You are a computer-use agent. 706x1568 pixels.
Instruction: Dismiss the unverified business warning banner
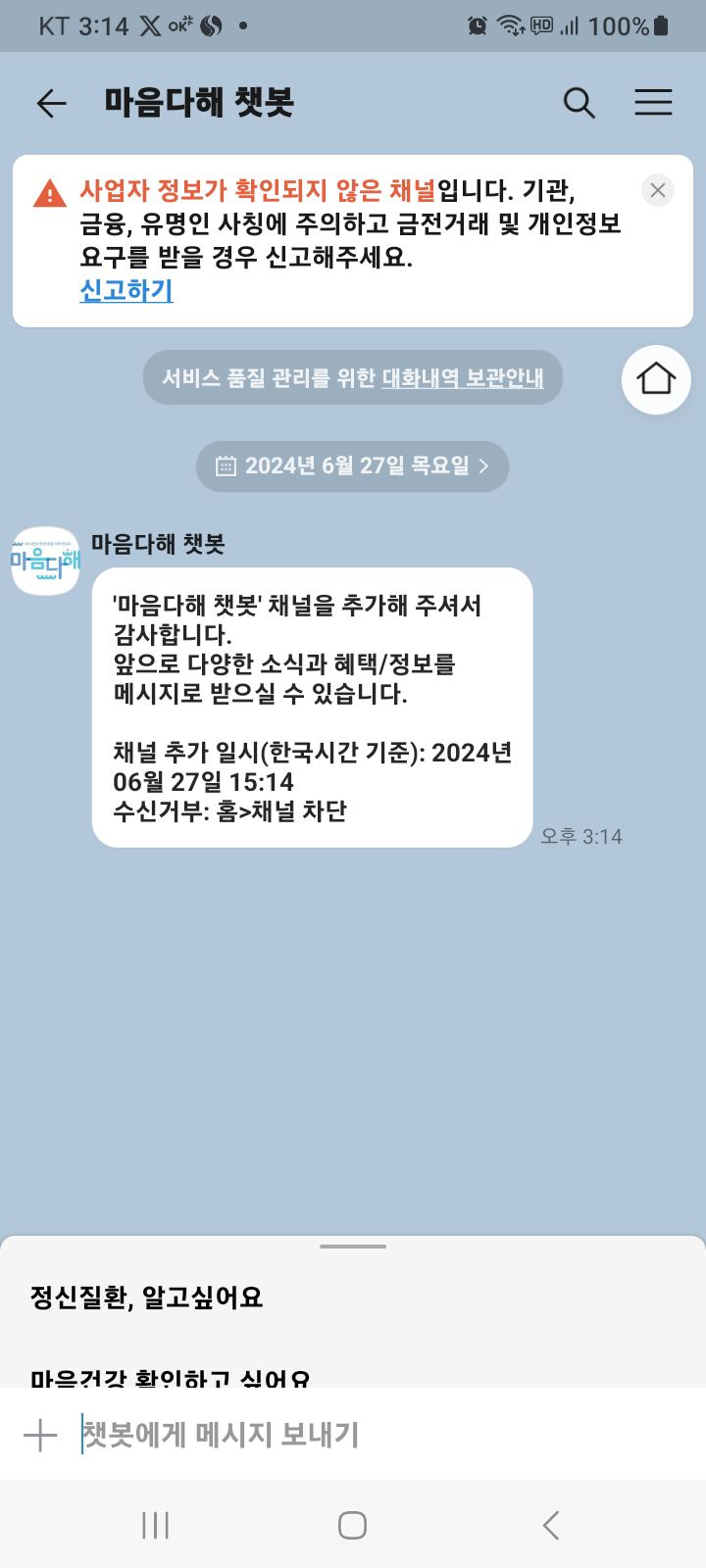click(658, 190)
